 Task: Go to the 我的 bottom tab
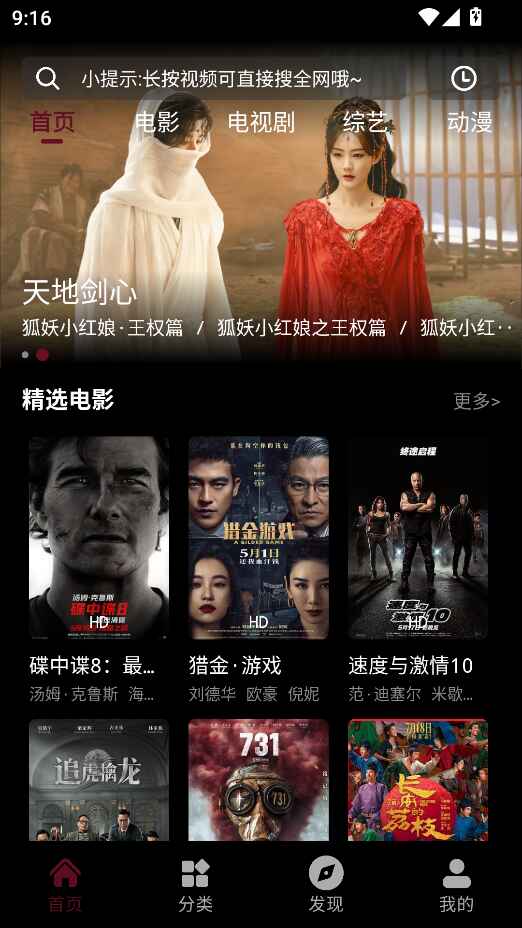pyautogui.click(x=456, y=886)
